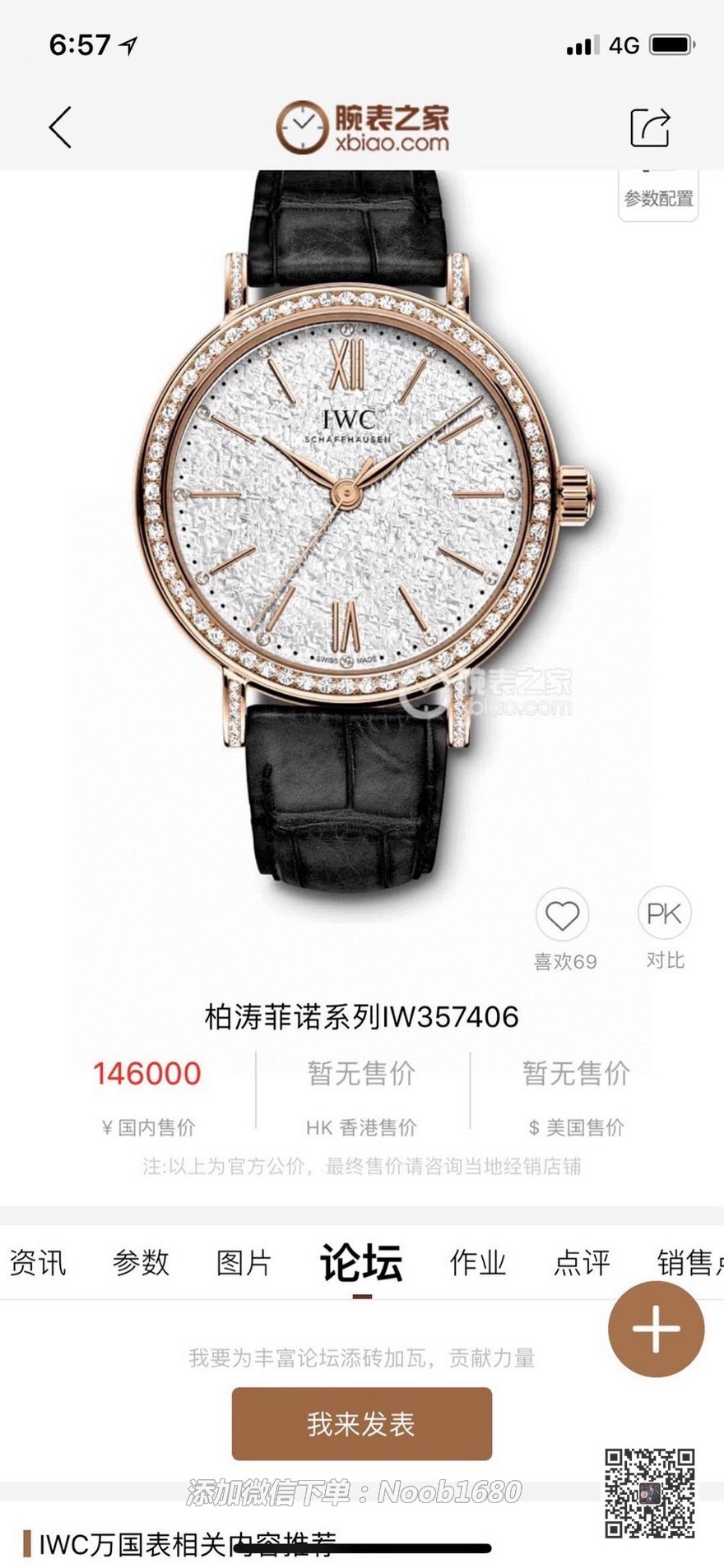Screen dimensions: 724x1568
Task: Open the 图片 tab
Action: tap(244, 1262)
